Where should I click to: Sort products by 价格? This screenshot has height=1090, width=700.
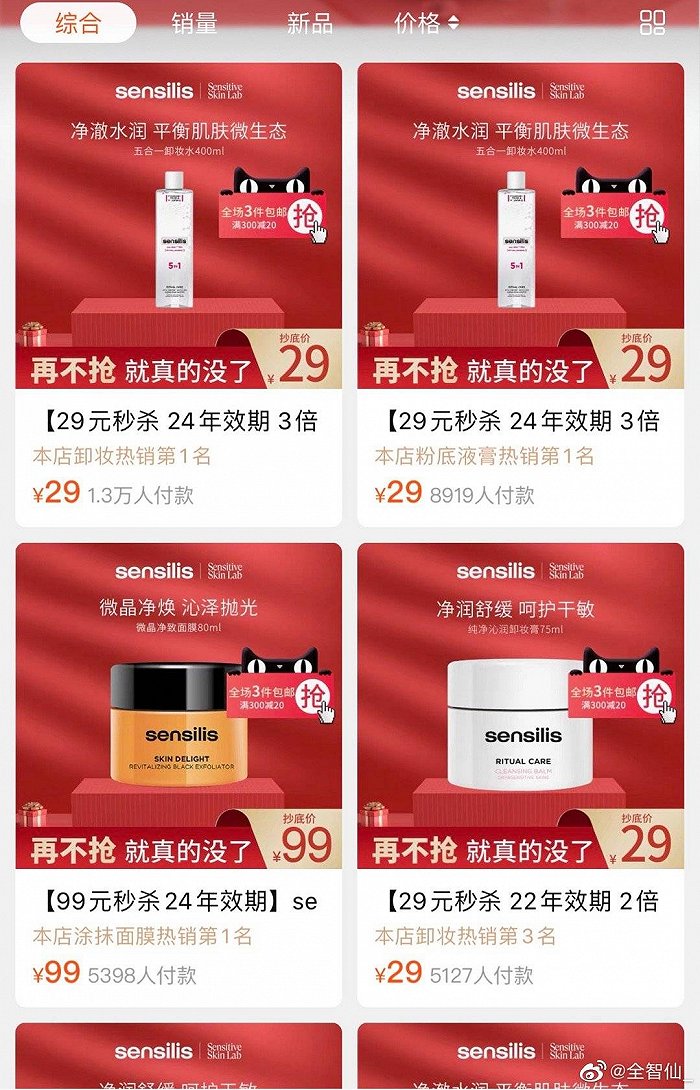pyautogui.click(x=426, y=23)
